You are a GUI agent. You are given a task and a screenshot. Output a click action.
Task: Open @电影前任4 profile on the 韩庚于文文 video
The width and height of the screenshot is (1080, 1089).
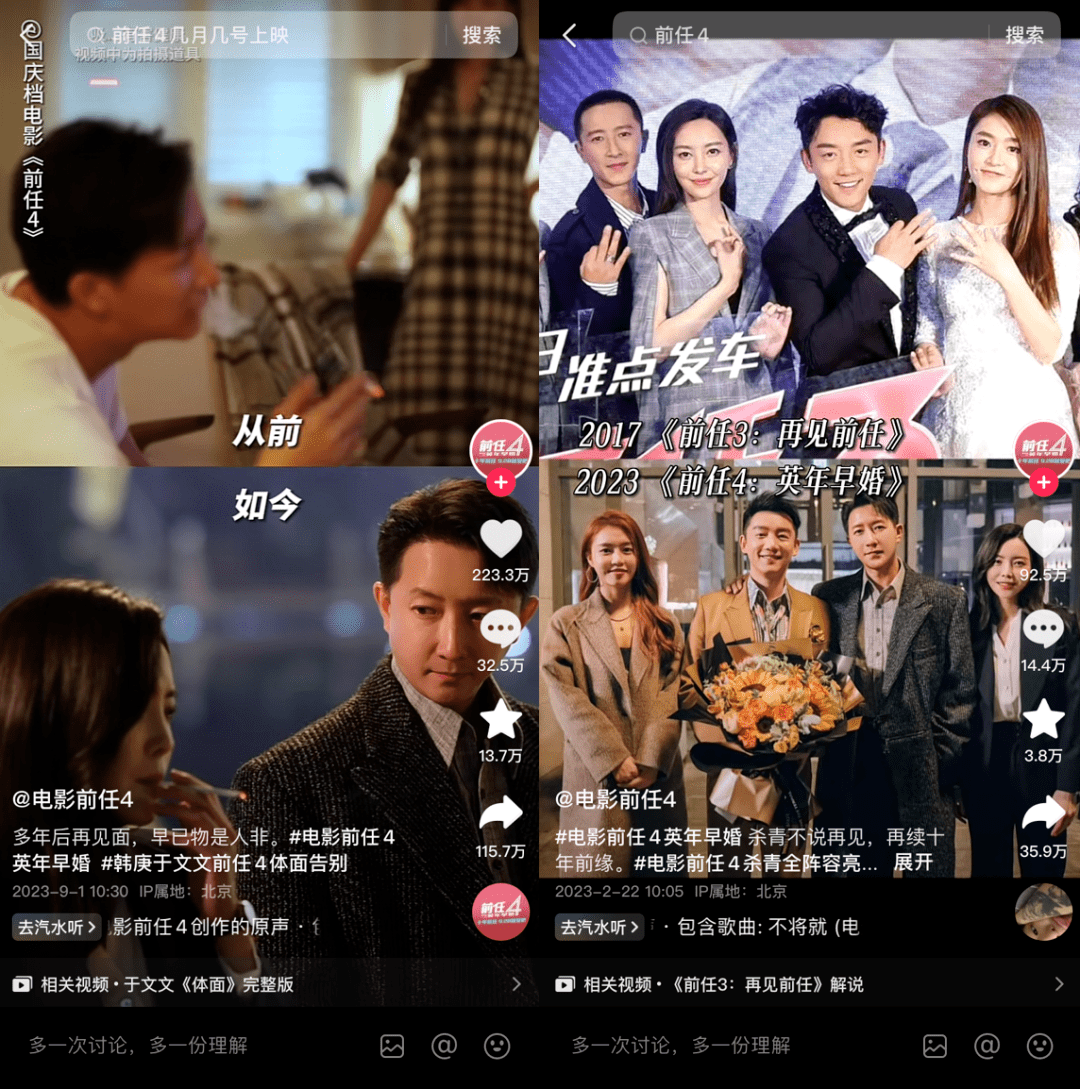click(72, 800)
